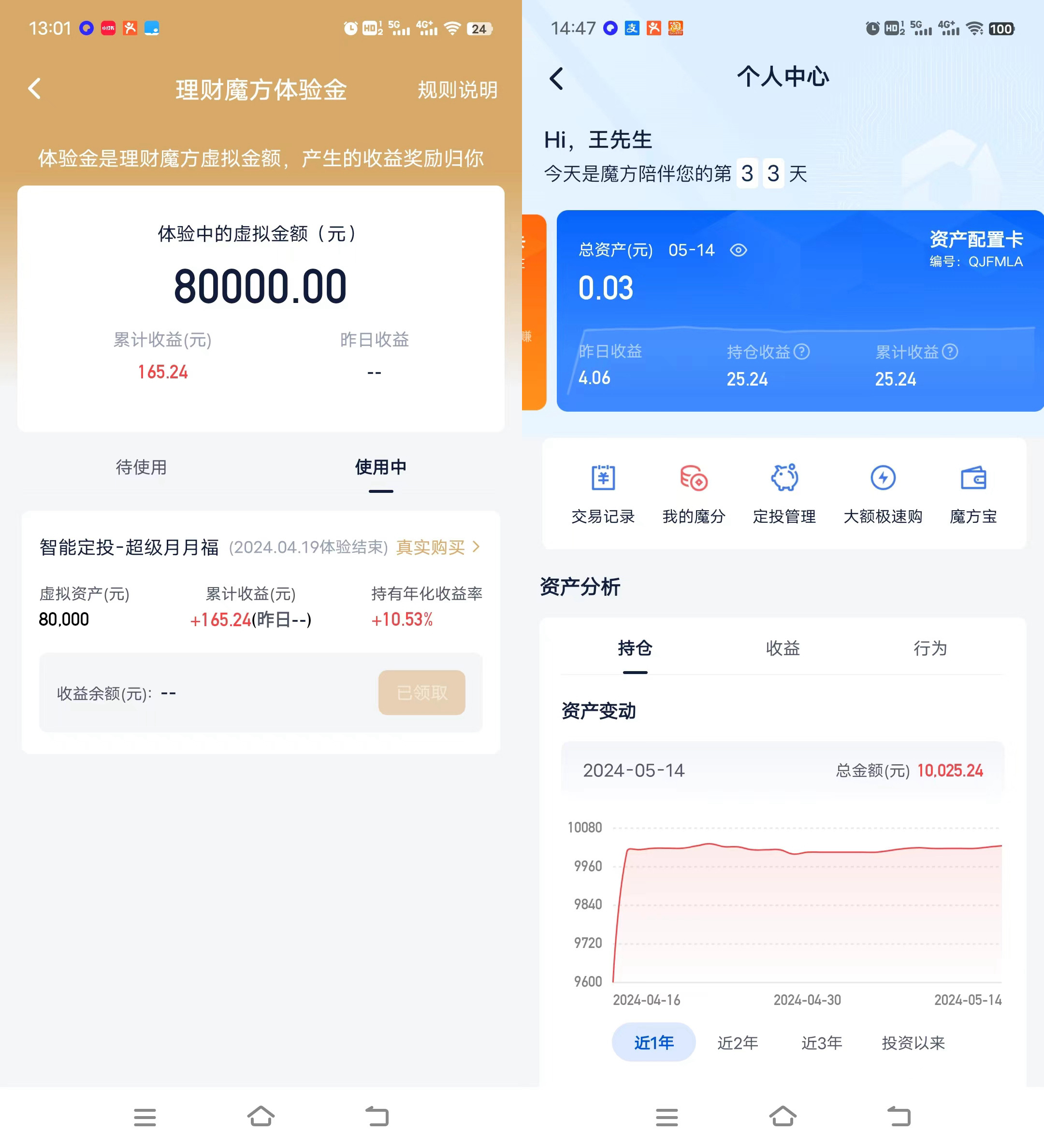Screen dimensions: 1044x1148
Task: Switch to the 行为 analysis tab
Action: [x=929, y=648]
